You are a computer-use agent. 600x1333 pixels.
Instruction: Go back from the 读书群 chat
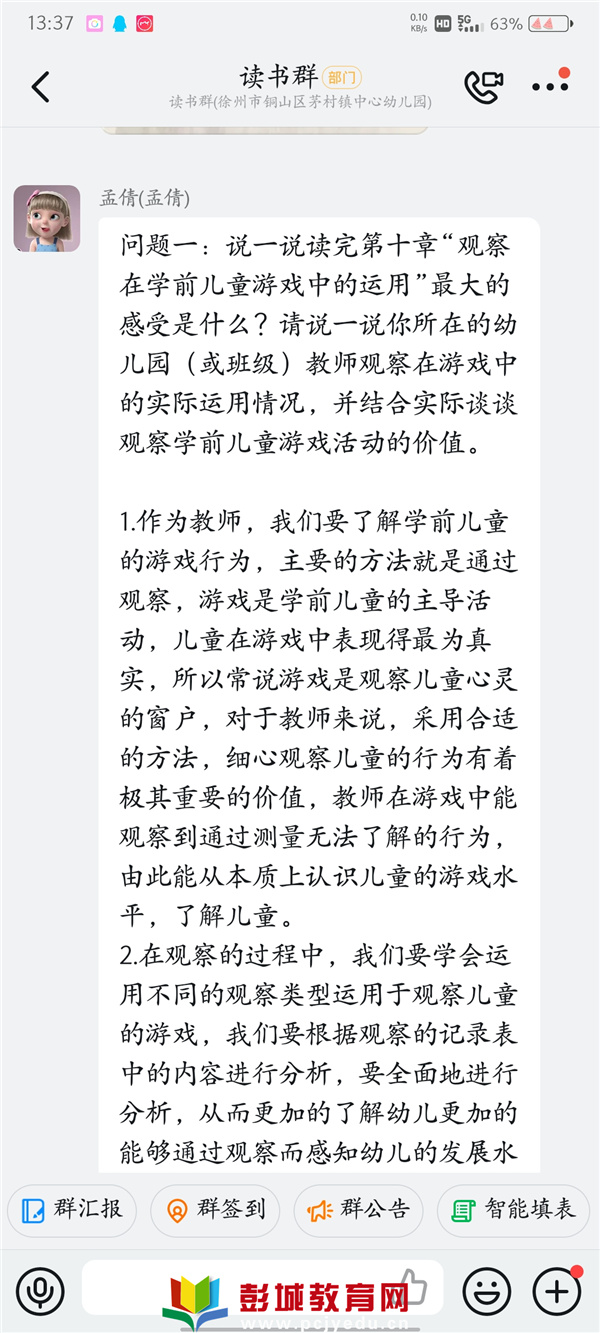[x=40, y=87]
